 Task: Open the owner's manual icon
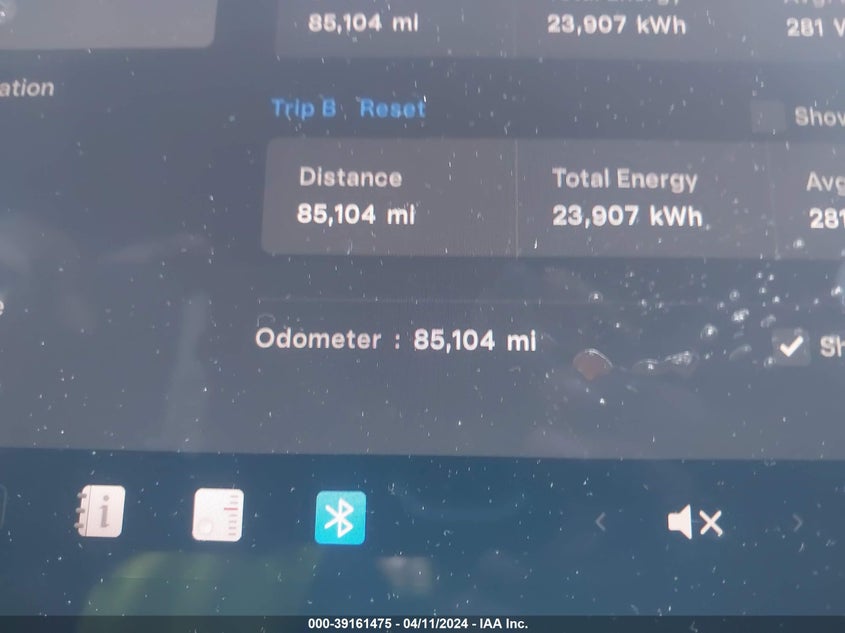(x=100, y=512)
